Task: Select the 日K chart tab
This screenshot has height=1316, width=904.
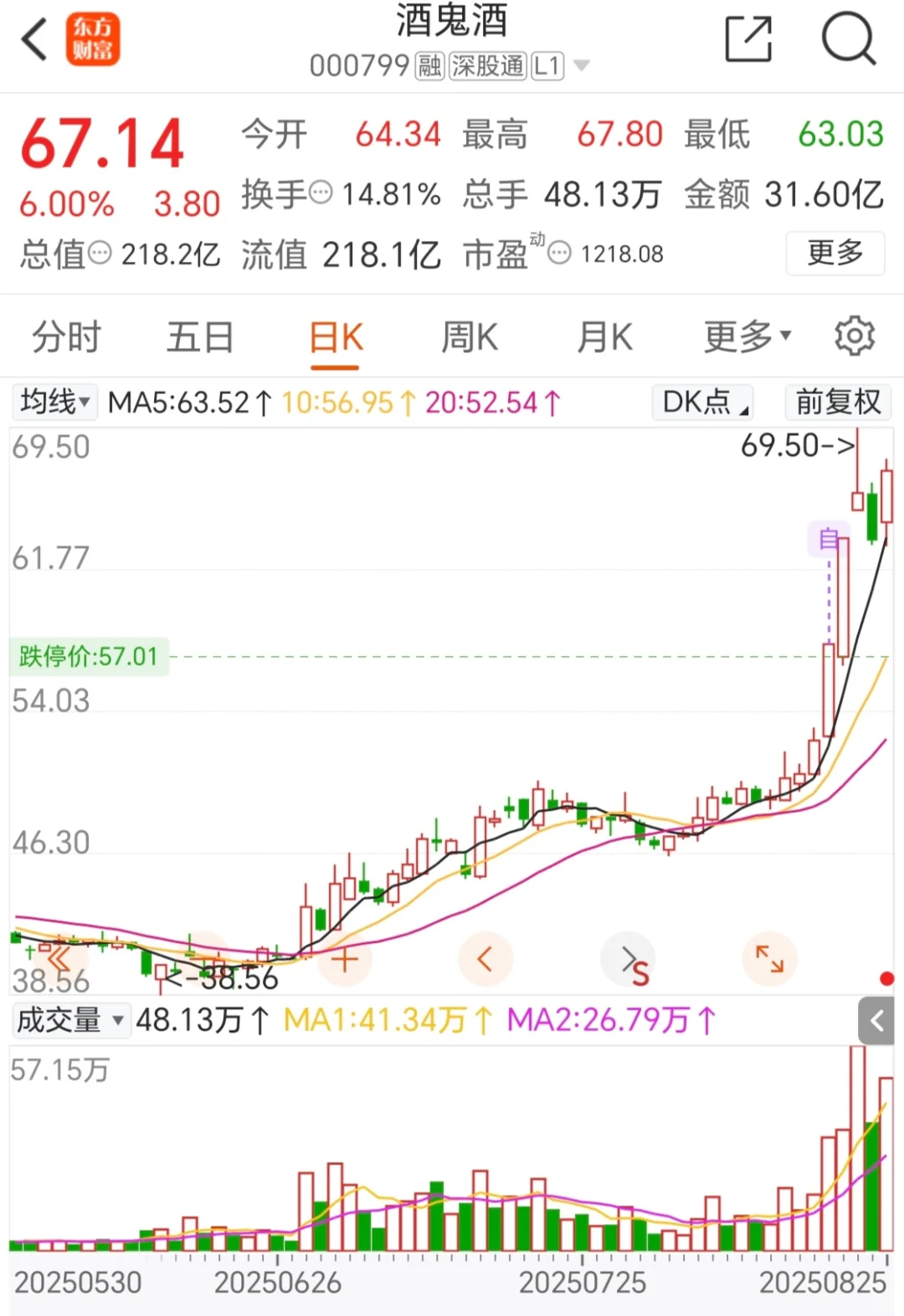Action: point(336,338)
